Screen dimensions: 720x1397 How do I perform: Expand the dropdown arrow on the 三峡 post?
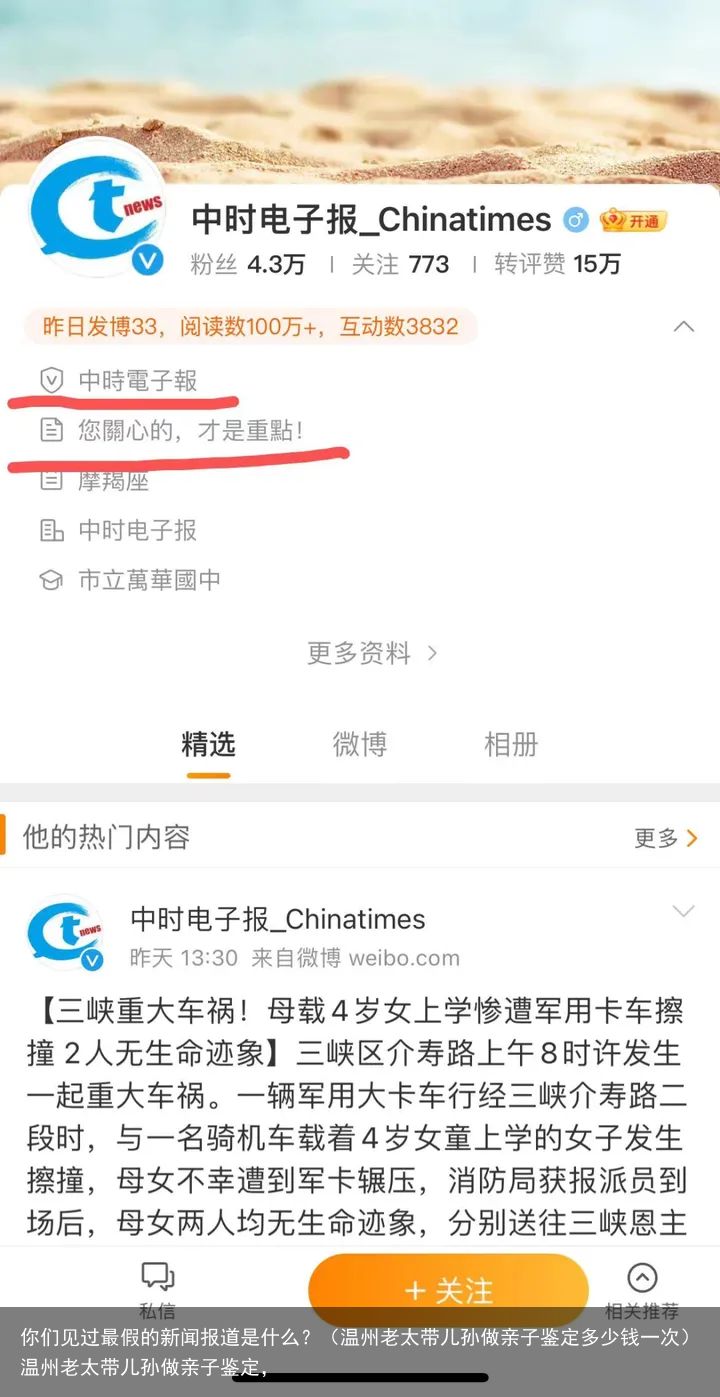tap(683, 911)
